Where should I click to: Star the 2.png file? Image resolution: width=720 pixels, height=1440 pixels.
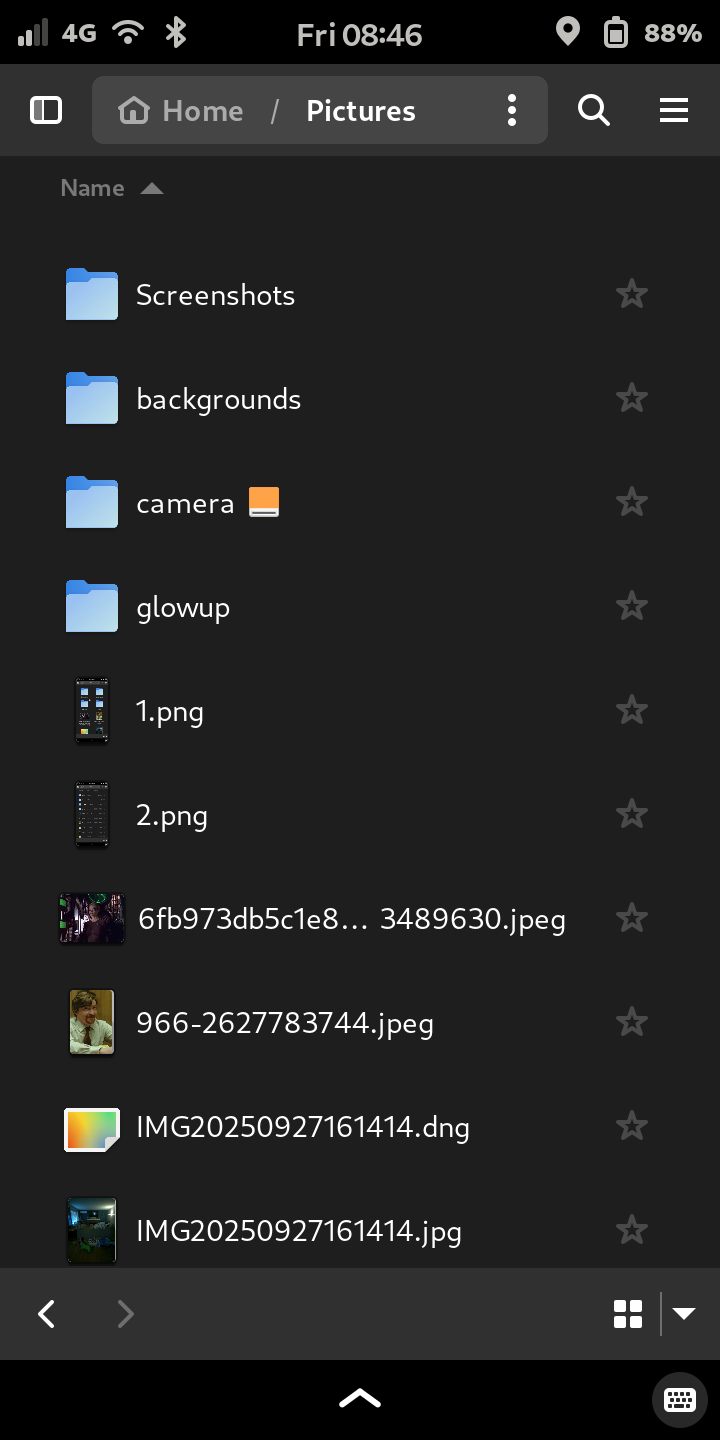631,815
